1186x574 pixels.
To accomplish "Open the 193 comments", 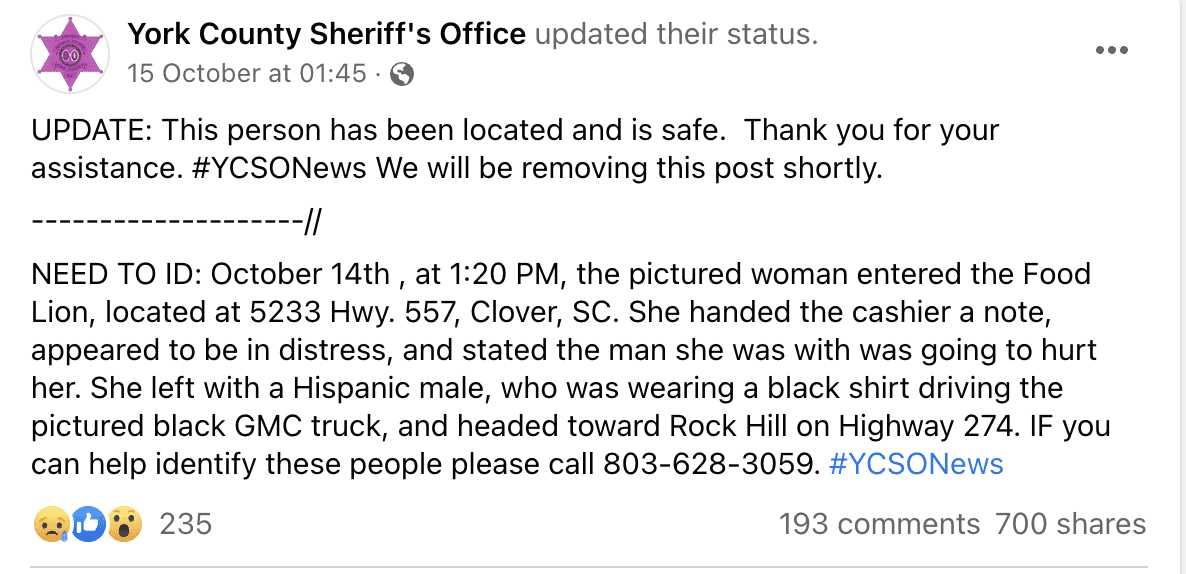I will tap(879, 524).
